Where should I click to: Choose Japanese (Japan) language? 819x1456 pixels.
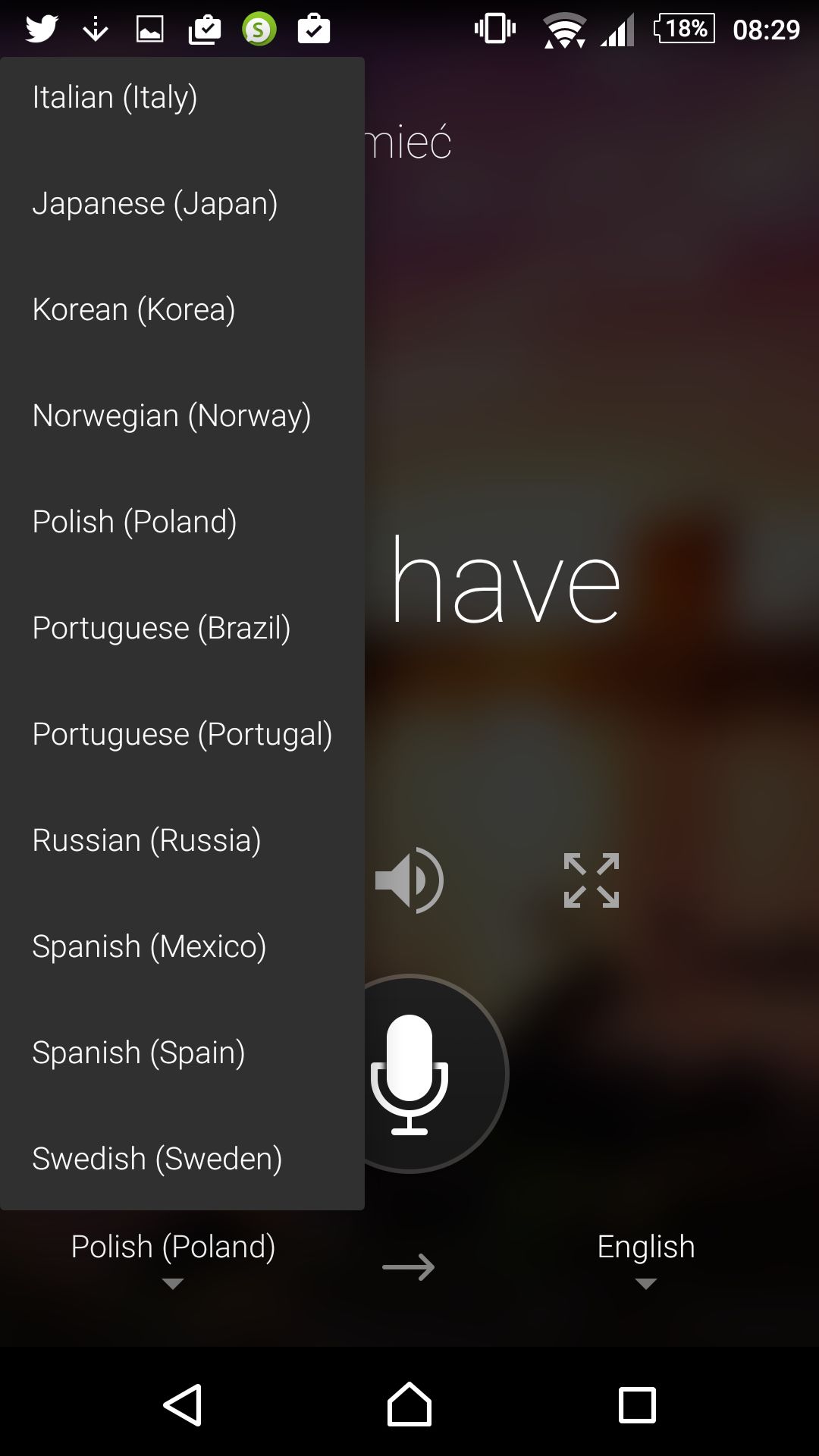(x=182, y=203)
